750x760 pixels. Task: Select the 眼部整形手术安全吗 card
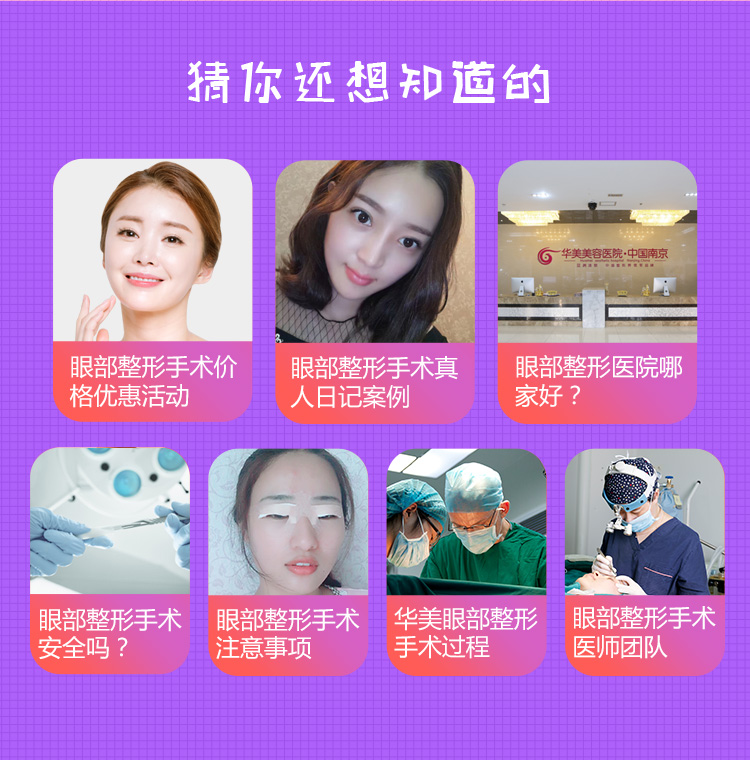click(x=110, y=560)
